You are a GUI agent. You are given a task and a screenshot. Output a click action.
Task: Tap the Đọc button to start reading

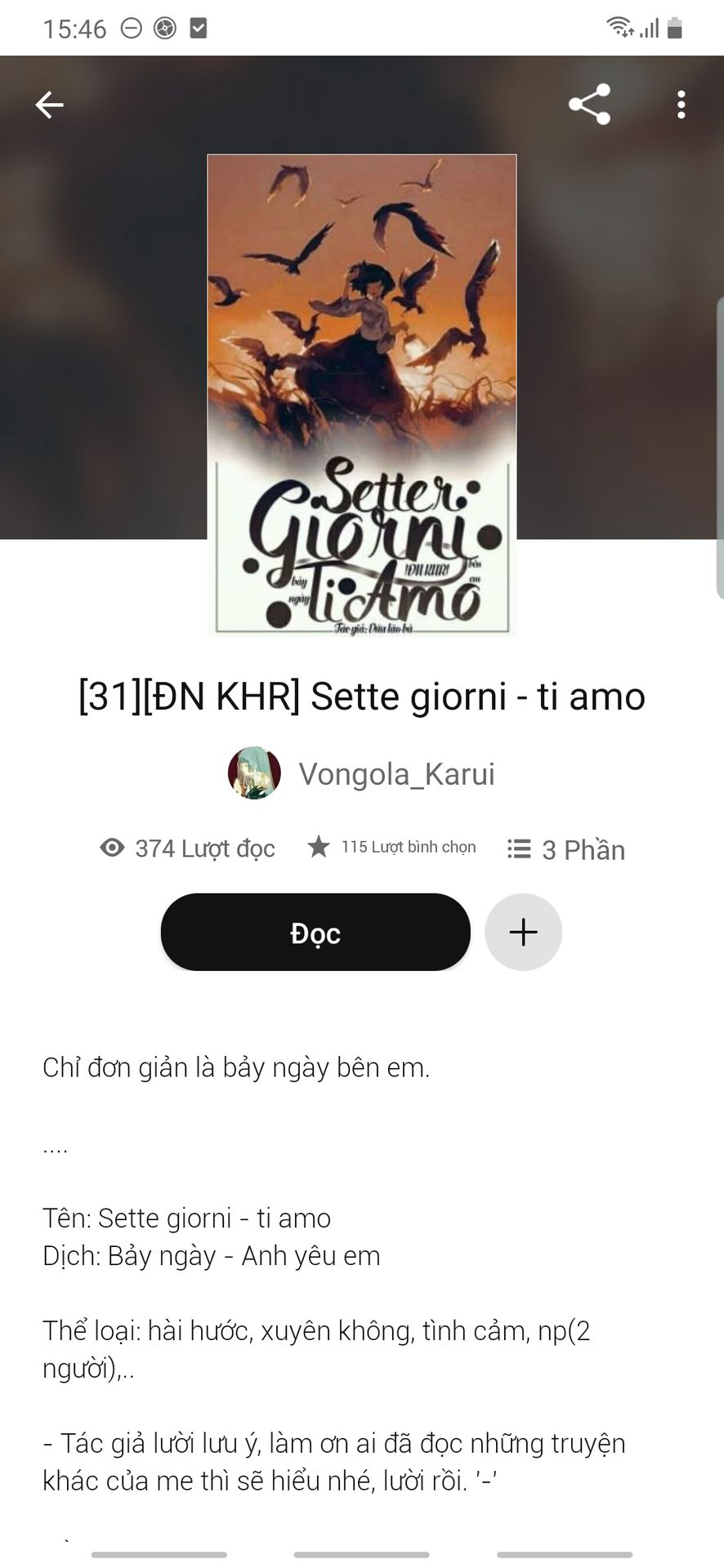[315, 932]
